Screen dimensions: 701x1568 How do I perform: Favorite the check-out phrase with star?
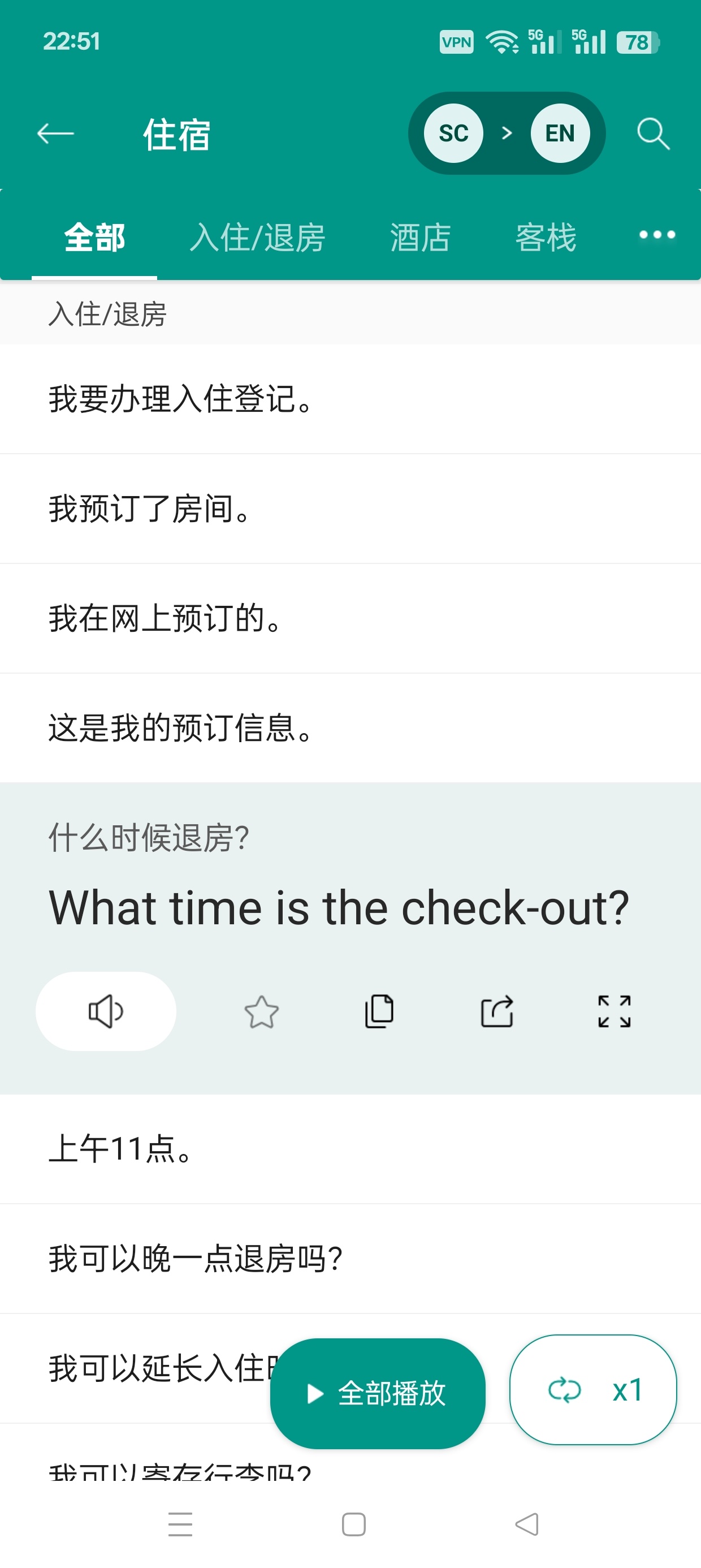click(262, 1011)
